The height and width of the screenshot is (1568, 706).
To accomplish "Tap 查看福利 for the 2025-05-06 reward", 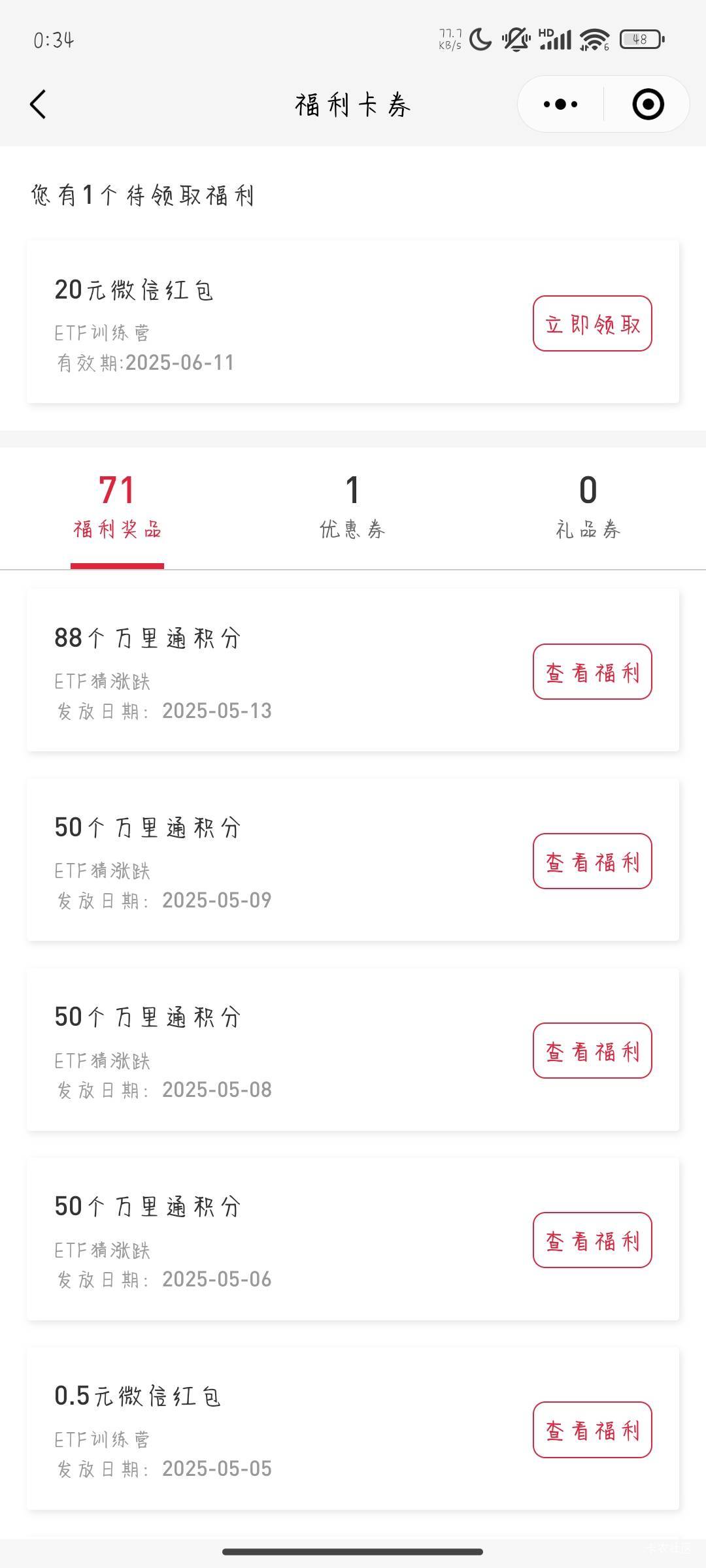I will click(x=592, y=1240).
